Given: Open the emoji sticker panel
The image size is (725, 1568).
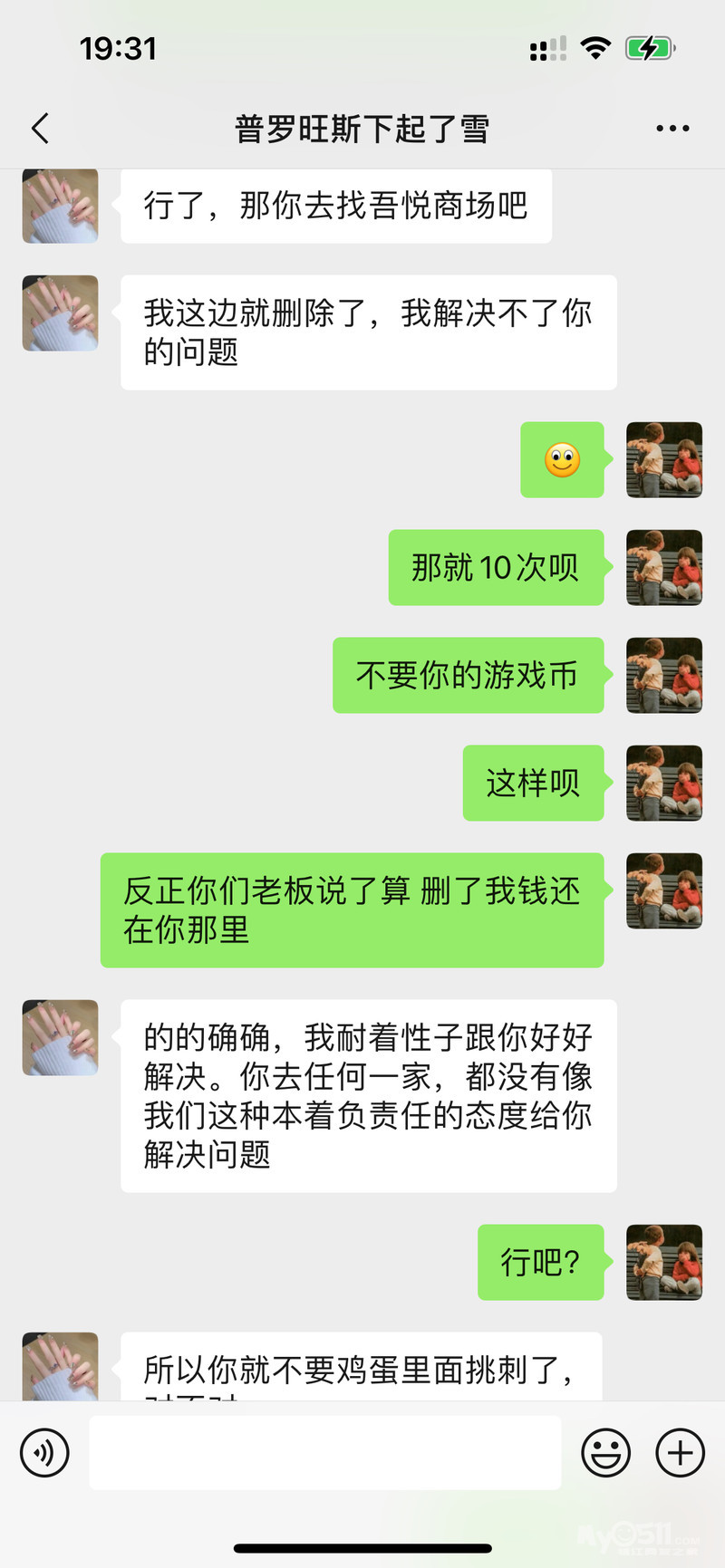Looking at the screenshot, I should (605, 1453).
